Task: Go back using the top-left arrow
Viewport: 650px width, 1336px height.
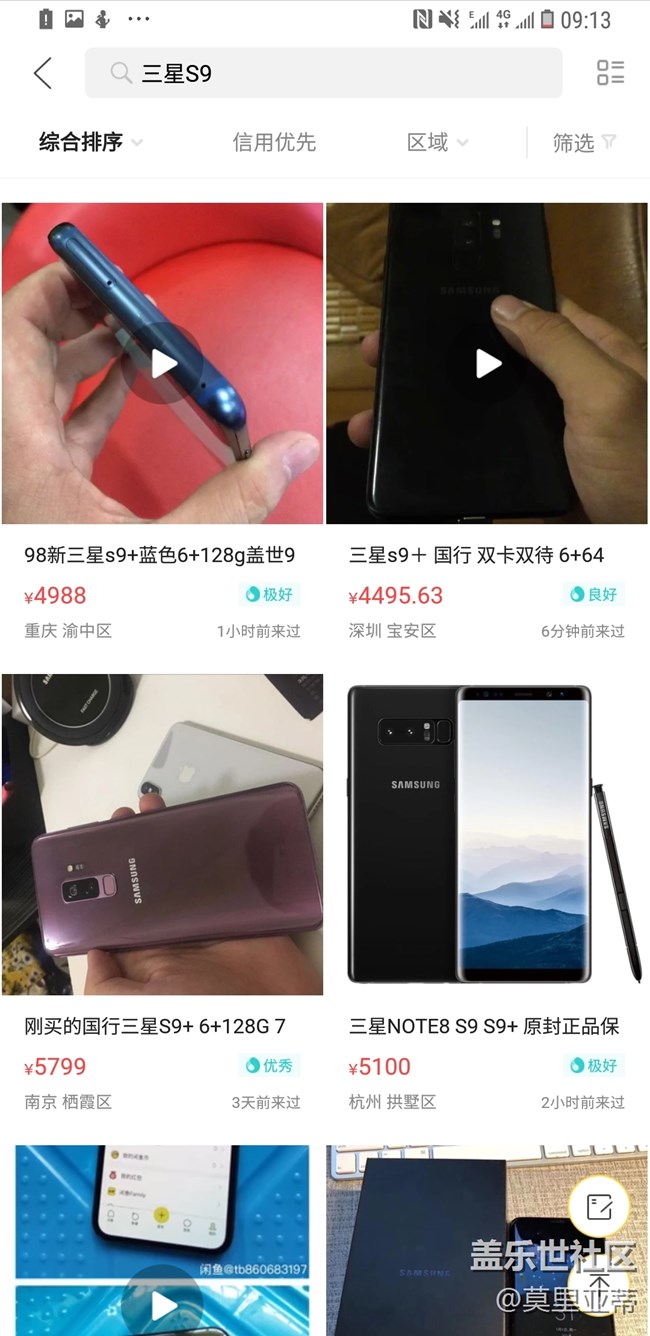Action: 42,73
